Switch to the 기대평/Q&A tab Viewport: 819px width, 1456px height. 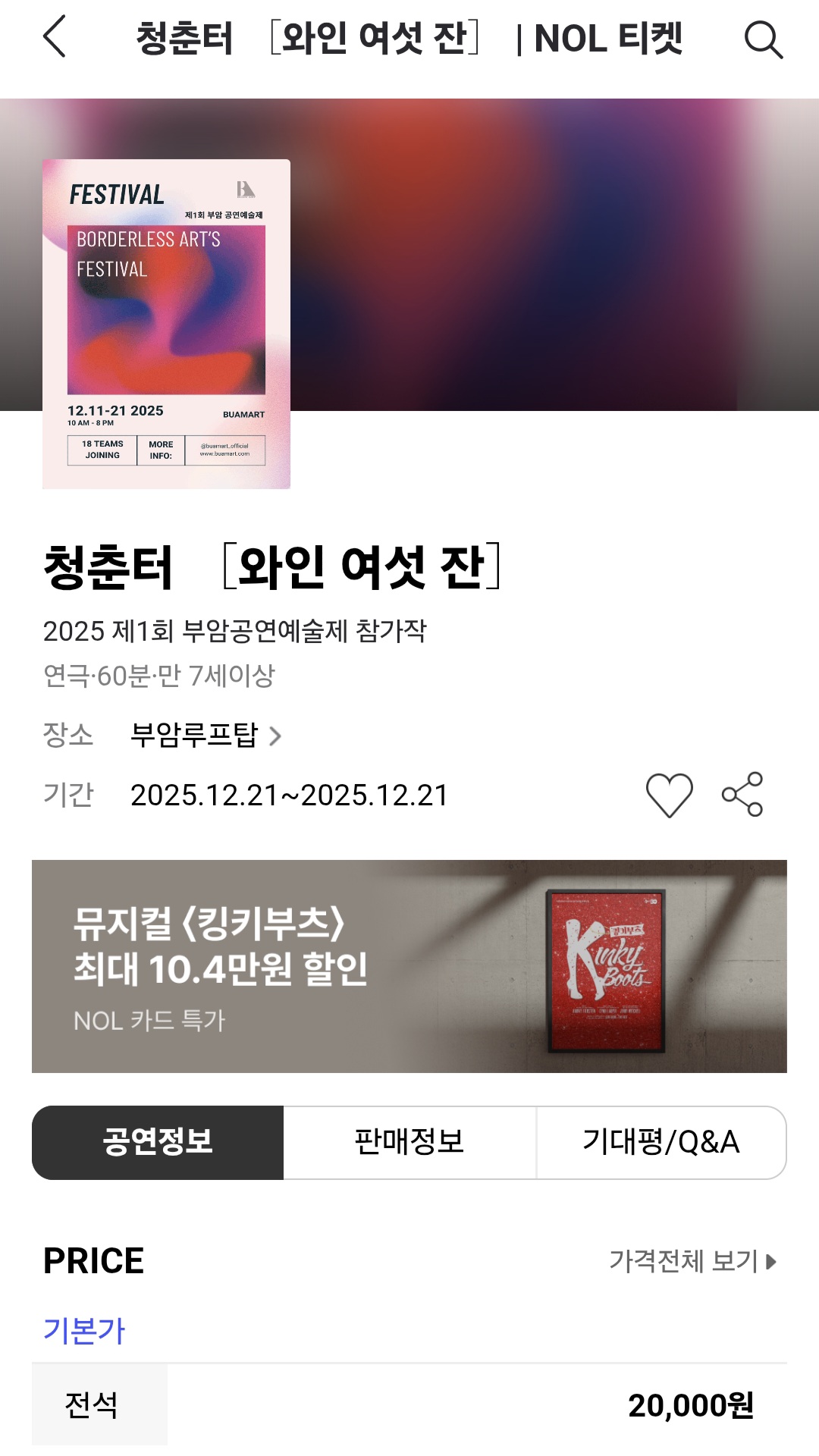[661, 1142]
